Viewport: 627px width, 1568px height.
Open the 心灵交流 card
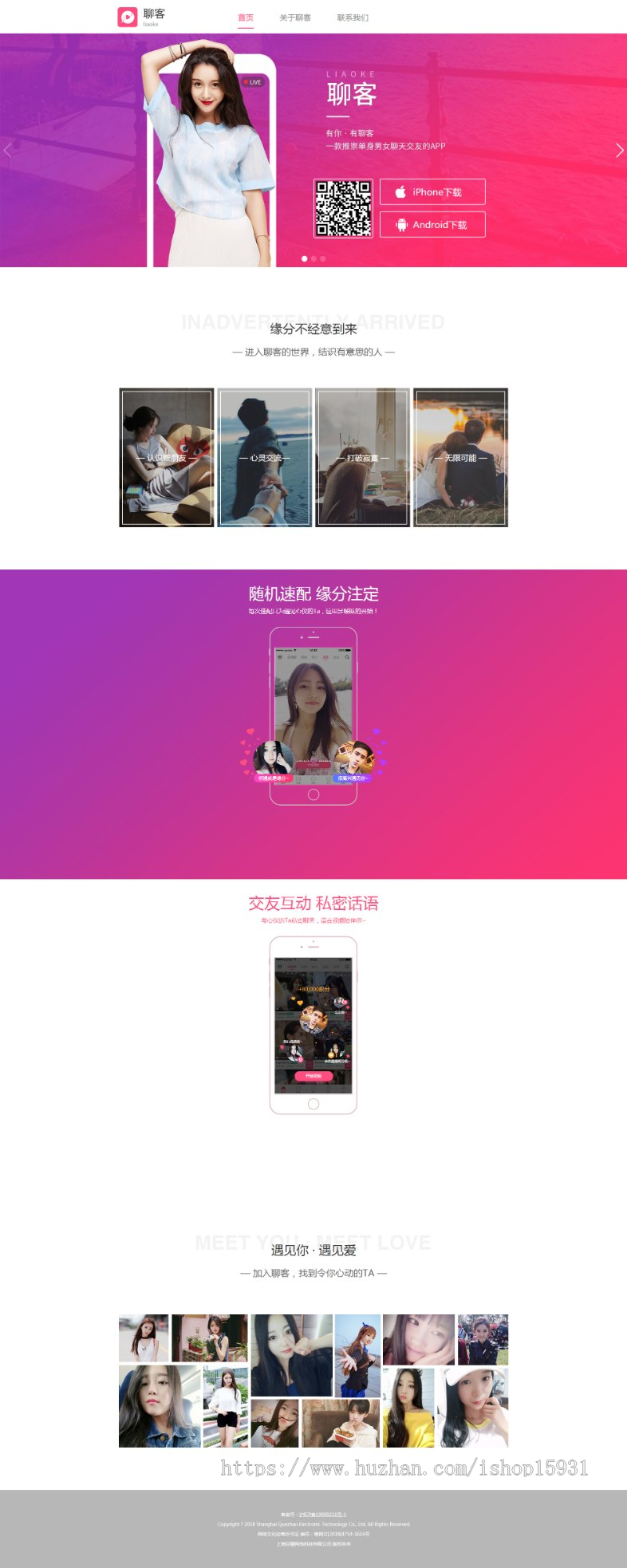(x=265, y=458)
